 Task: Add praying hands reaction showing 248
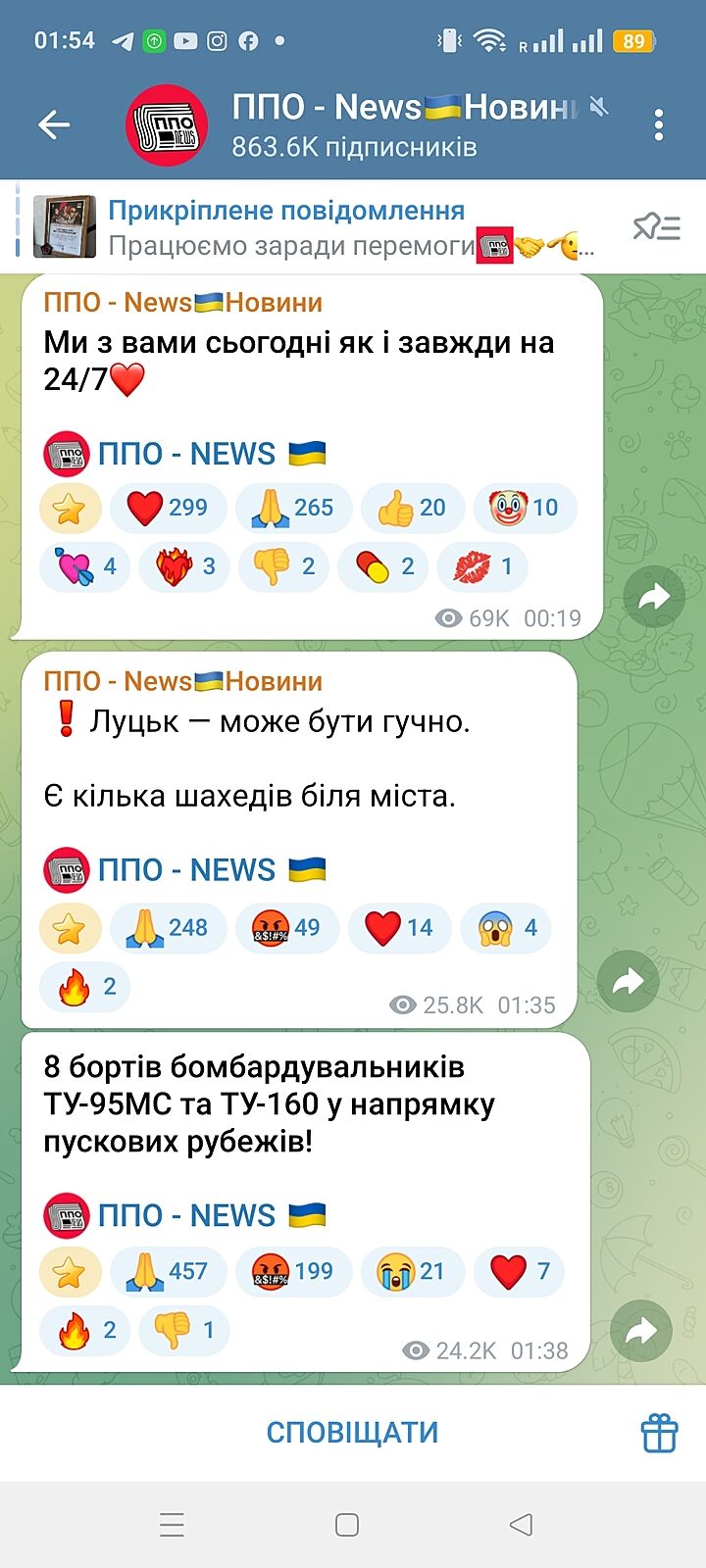[168, 927]
